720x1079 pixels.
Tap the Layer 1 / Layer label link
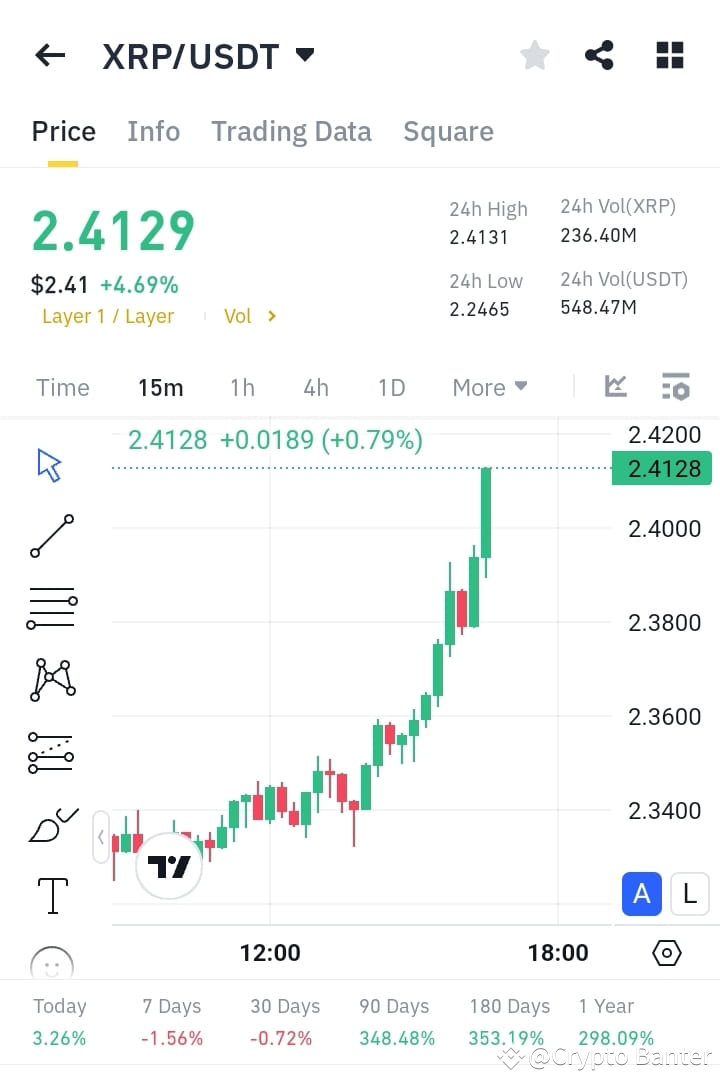(x=107, y=316)
